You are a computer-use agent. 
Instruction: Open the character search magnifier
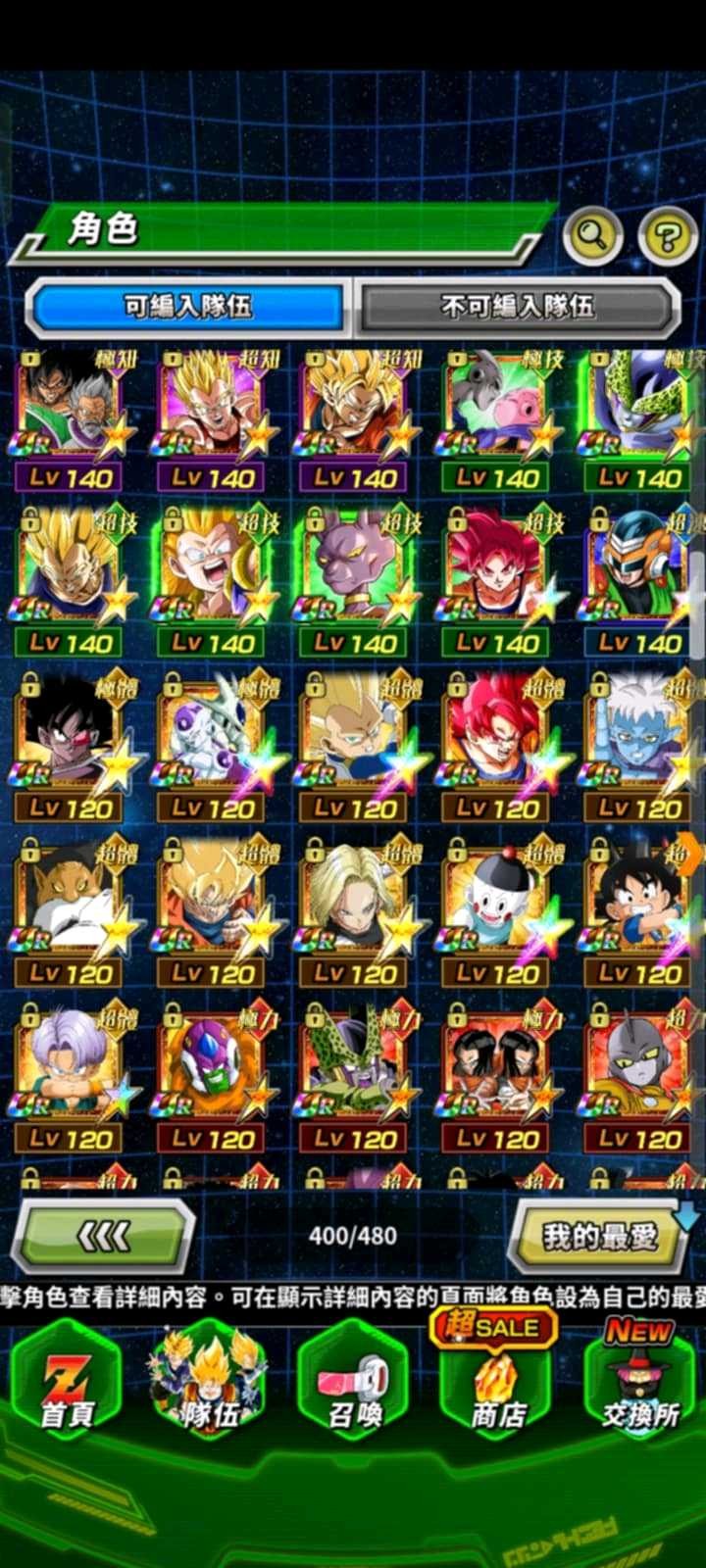click(592, 235)
